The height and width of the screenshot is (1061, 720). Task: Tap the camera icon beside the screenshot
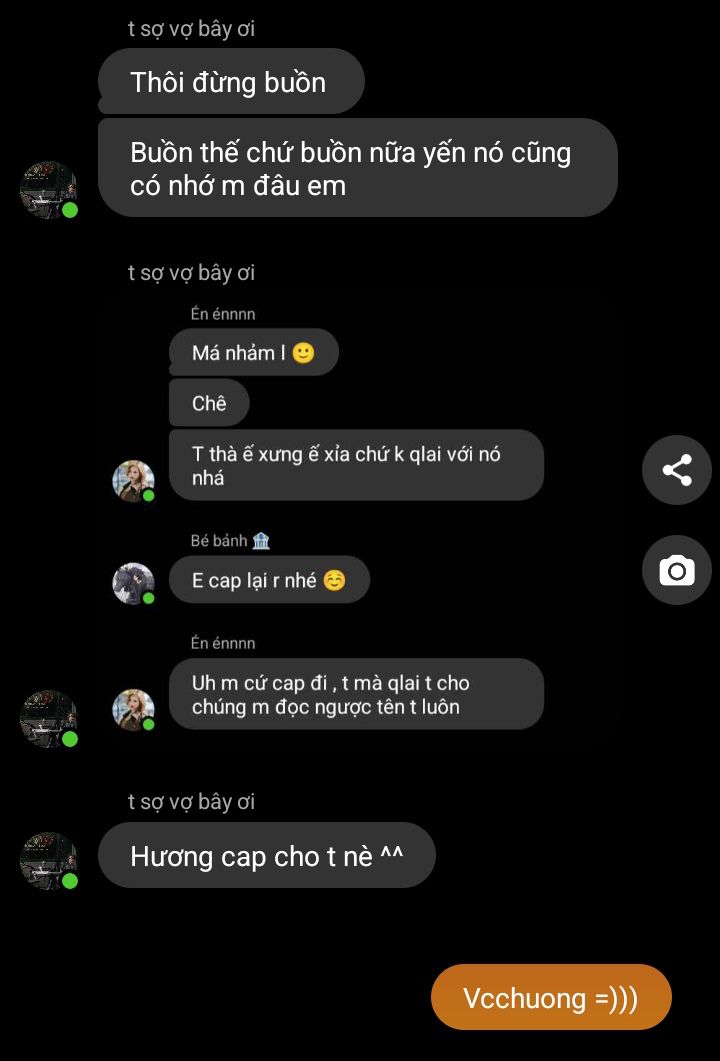pyautogui.click(x=677, y=570)
